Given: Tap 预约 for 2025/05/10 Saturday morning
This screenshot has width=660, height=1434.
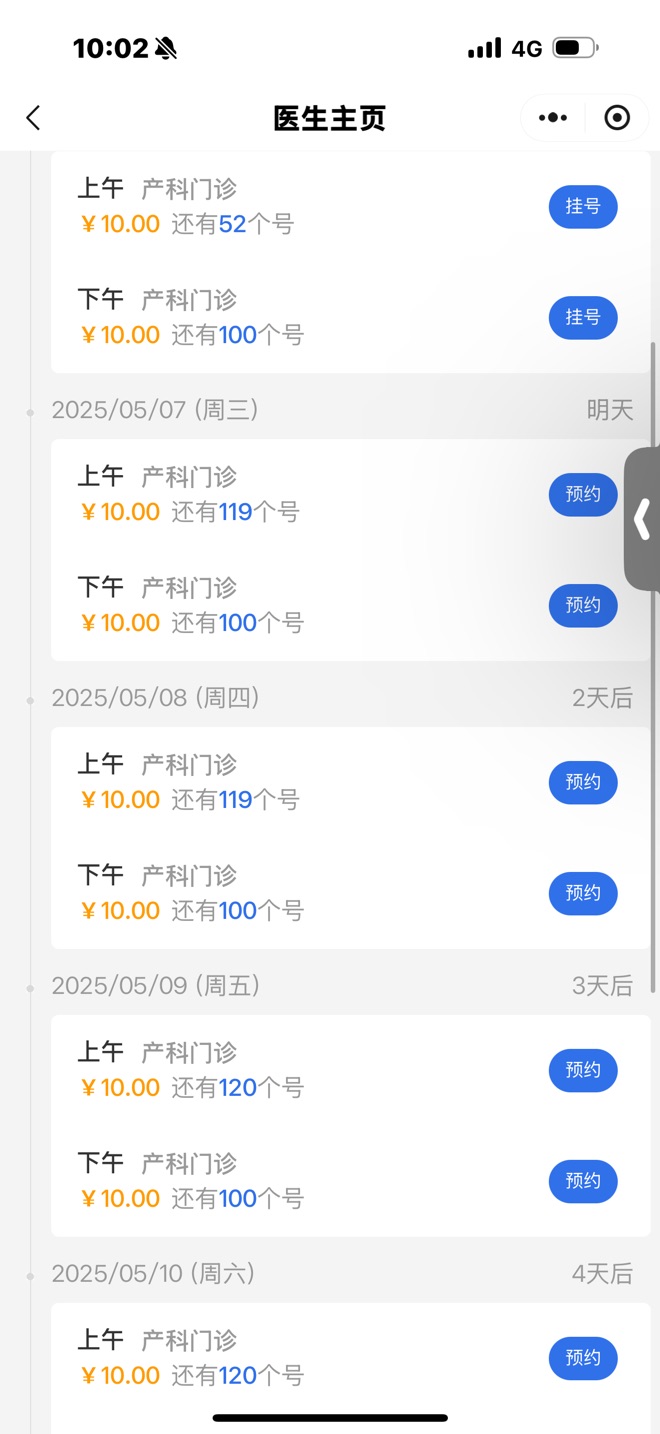Looking at the screenshot, I should pos(583,1358).
